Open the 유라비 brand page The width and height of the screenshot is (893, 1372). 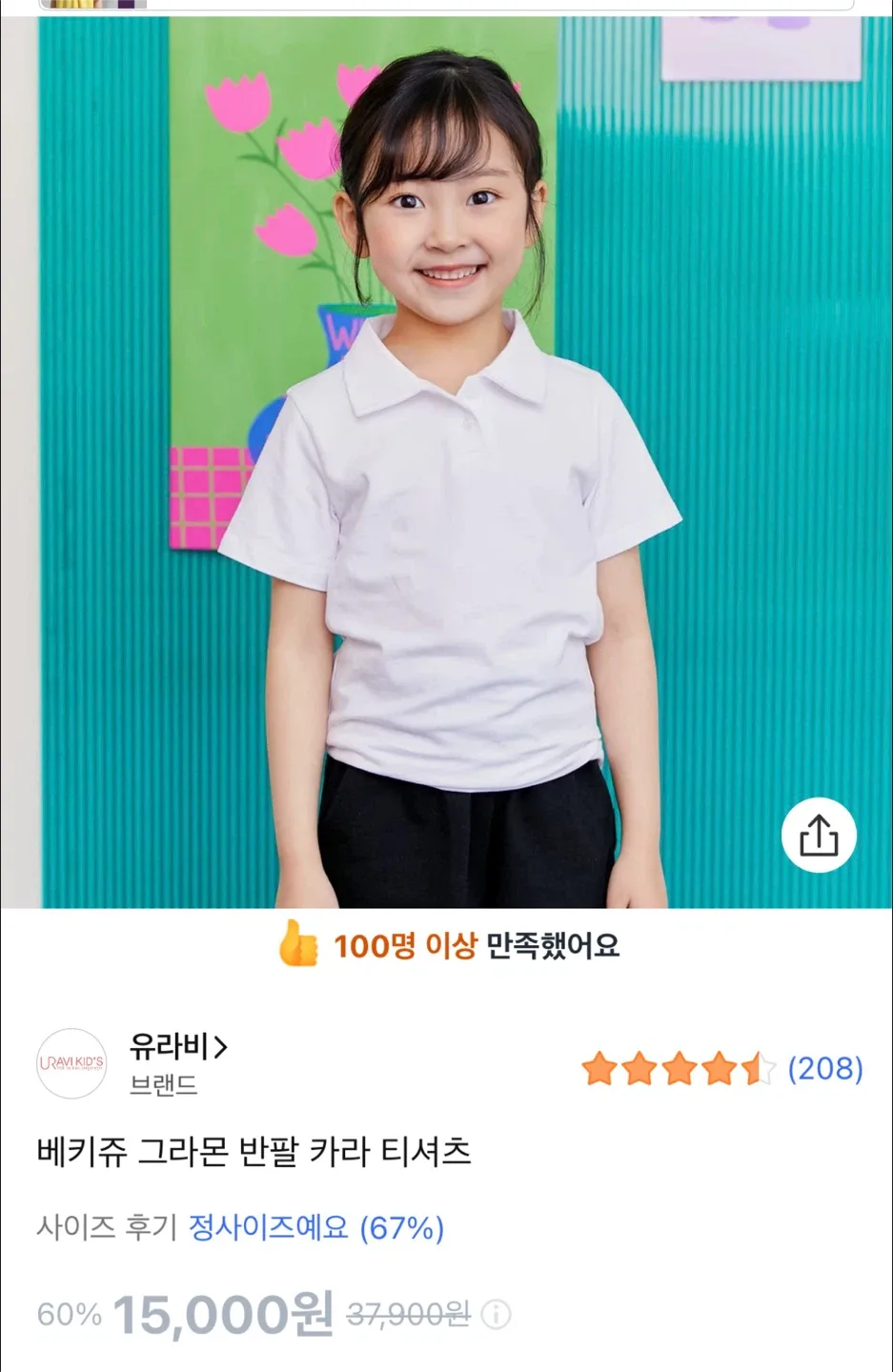(x=178, y=1047)
